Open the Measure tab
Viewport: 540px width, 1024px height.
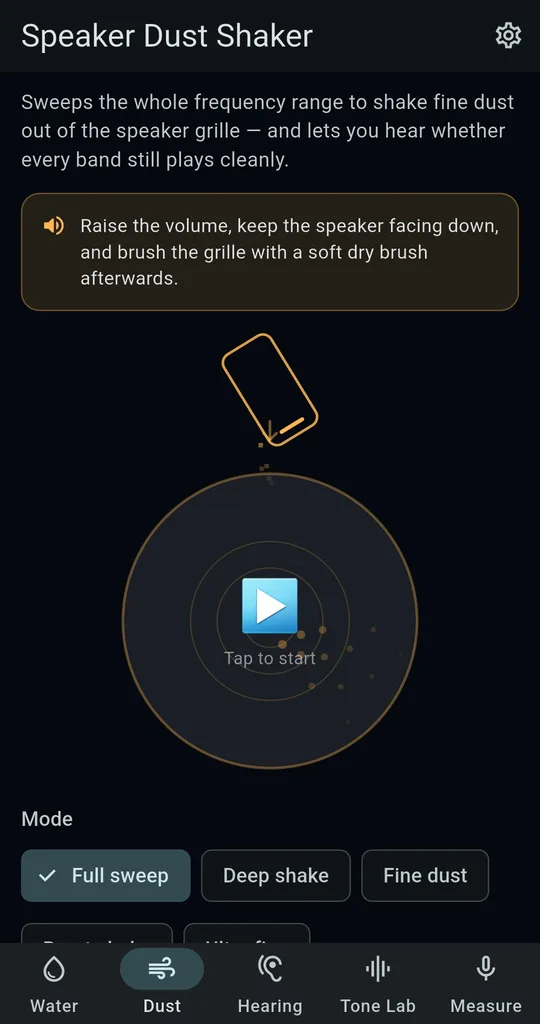click(486, 984)
